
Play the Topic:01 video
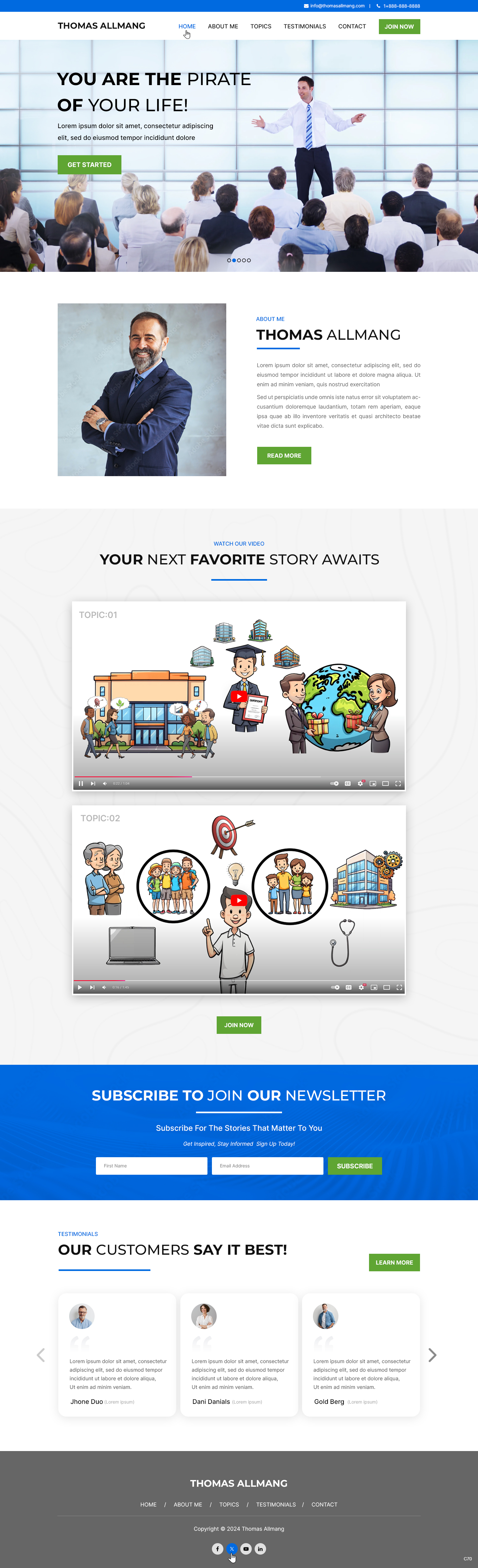tap(239, 696)
